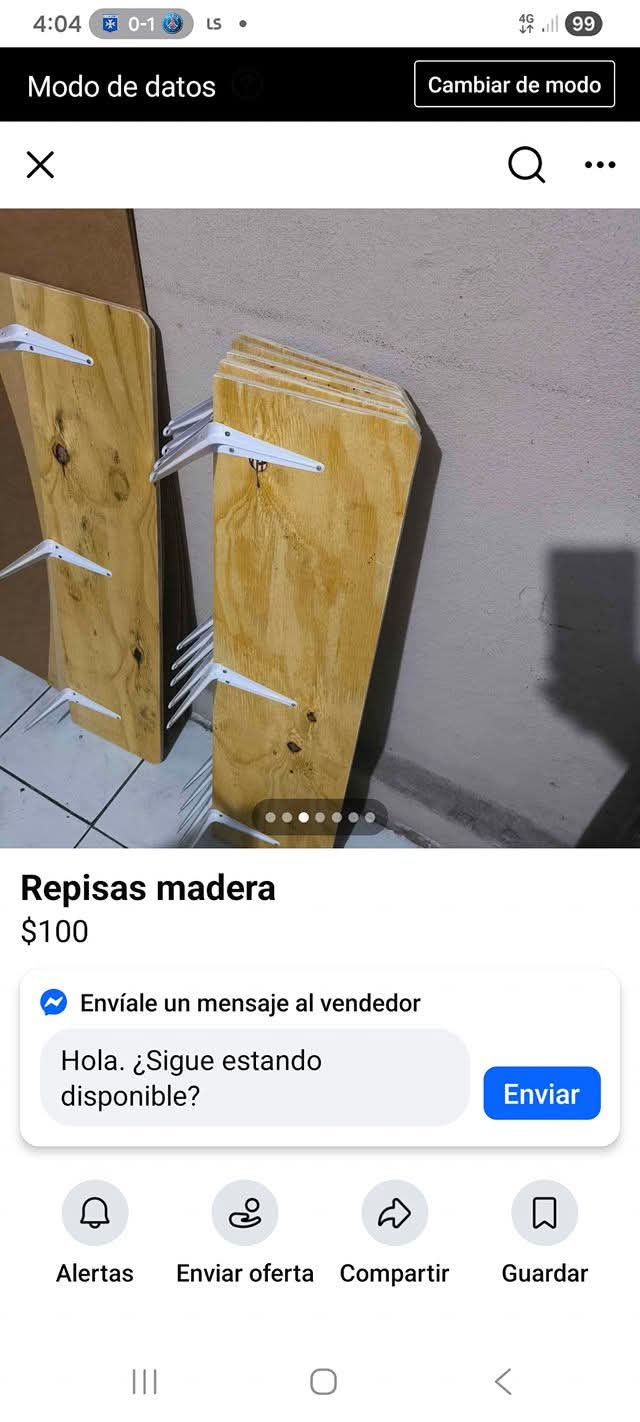Close the Repisas madera listing

click(40, 165)
